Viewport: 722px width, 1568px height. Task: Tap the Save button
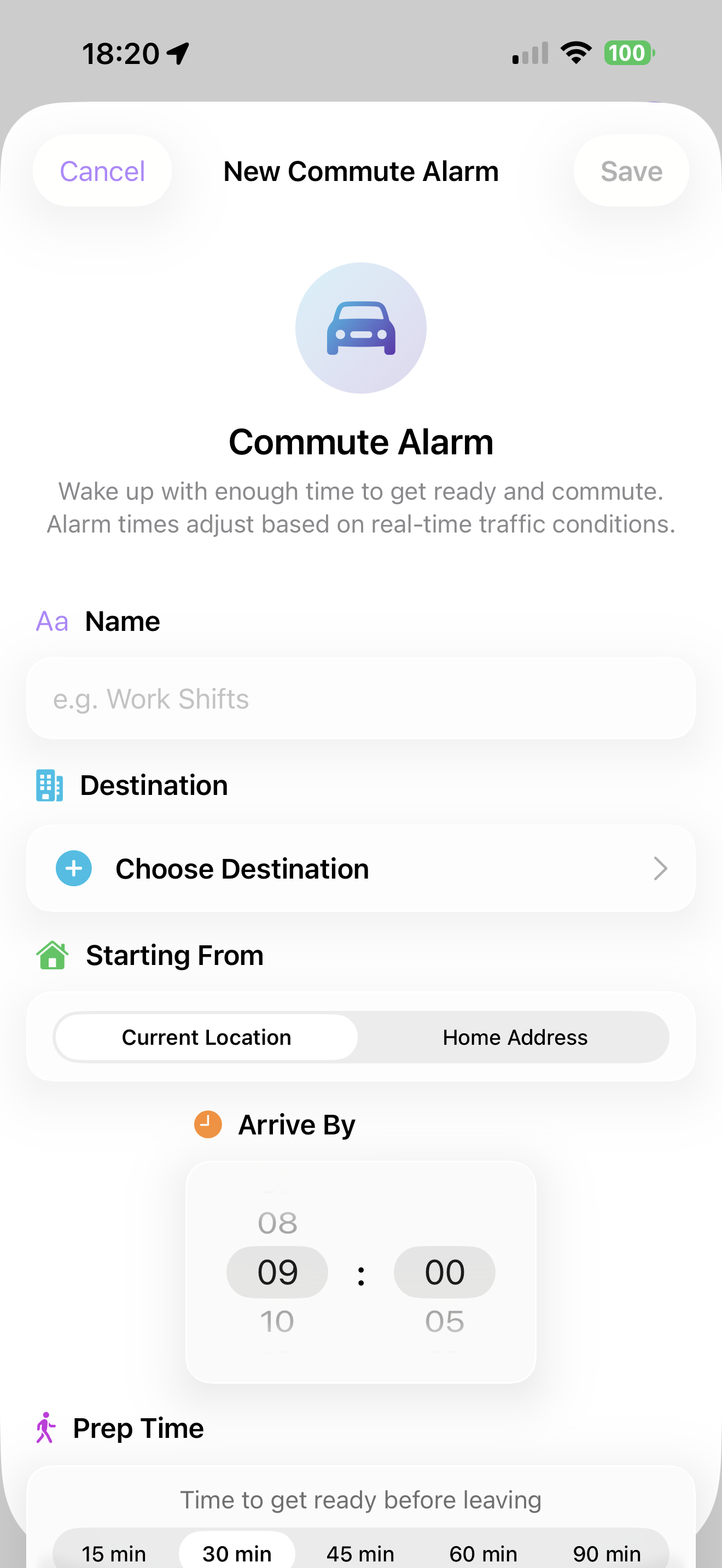631,171
